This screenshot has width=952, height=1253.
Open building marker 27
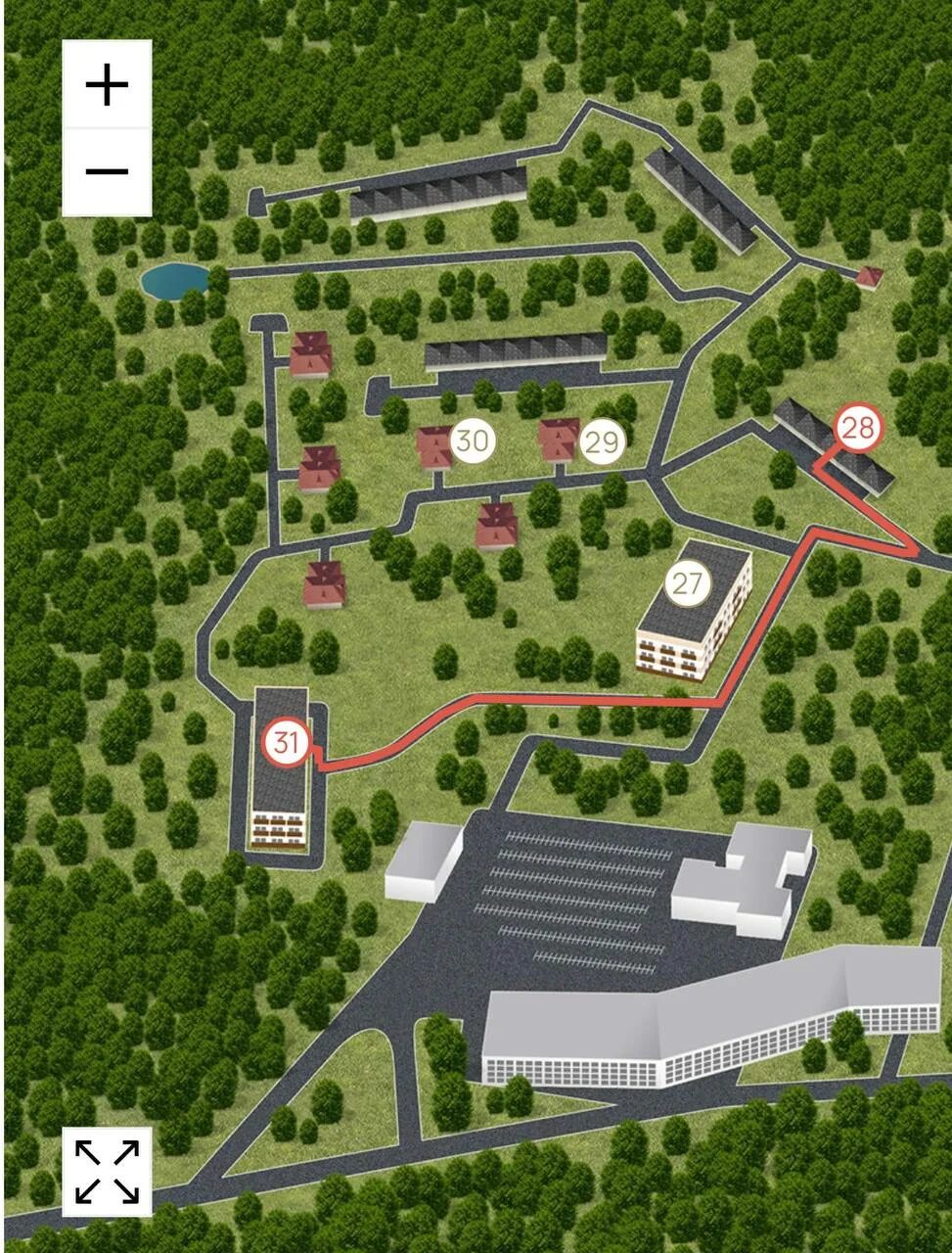tap(688, 584)
